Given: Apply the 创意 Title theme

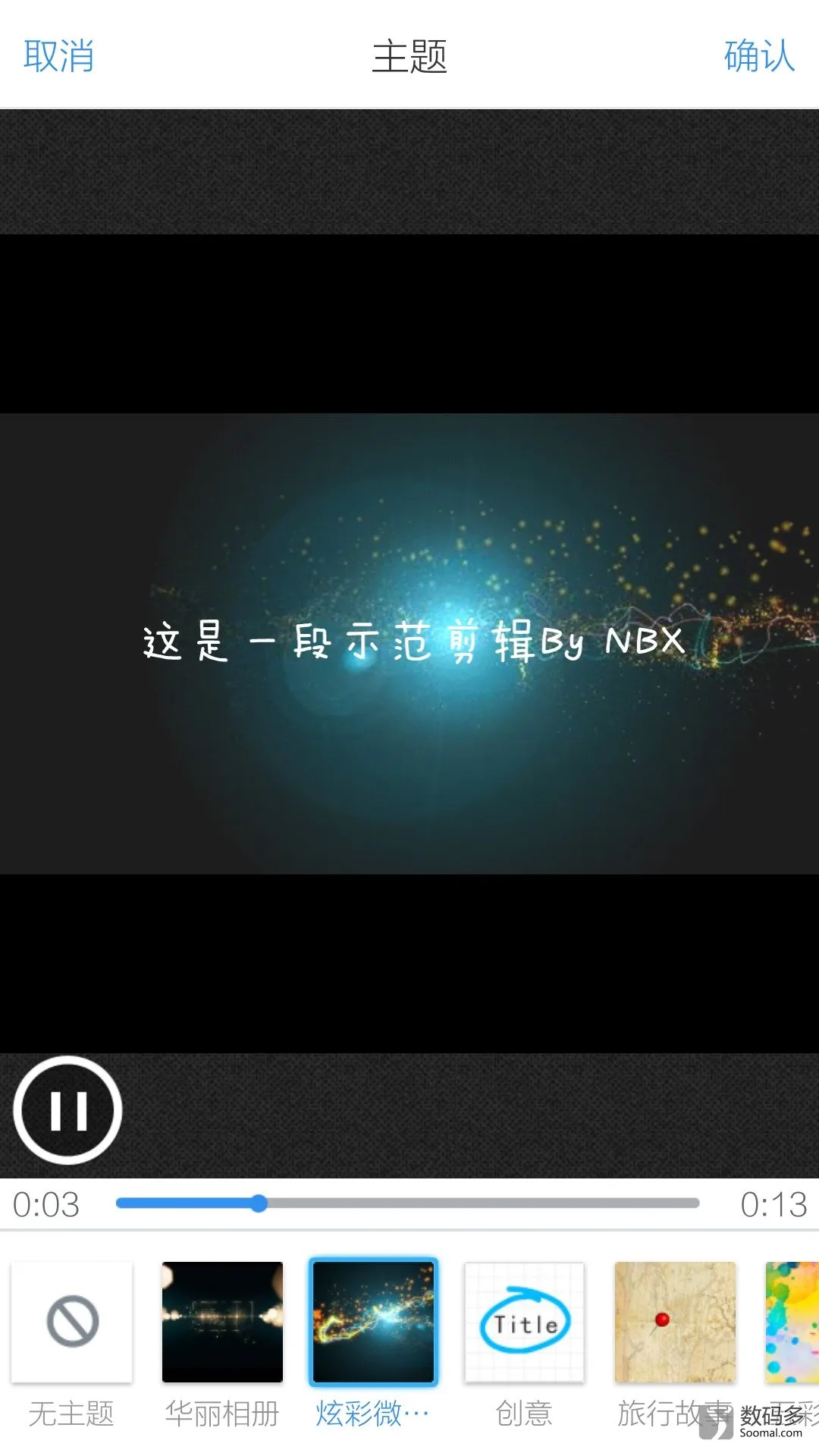Looking at the screenshot, I should click(x=524, y=1322).
